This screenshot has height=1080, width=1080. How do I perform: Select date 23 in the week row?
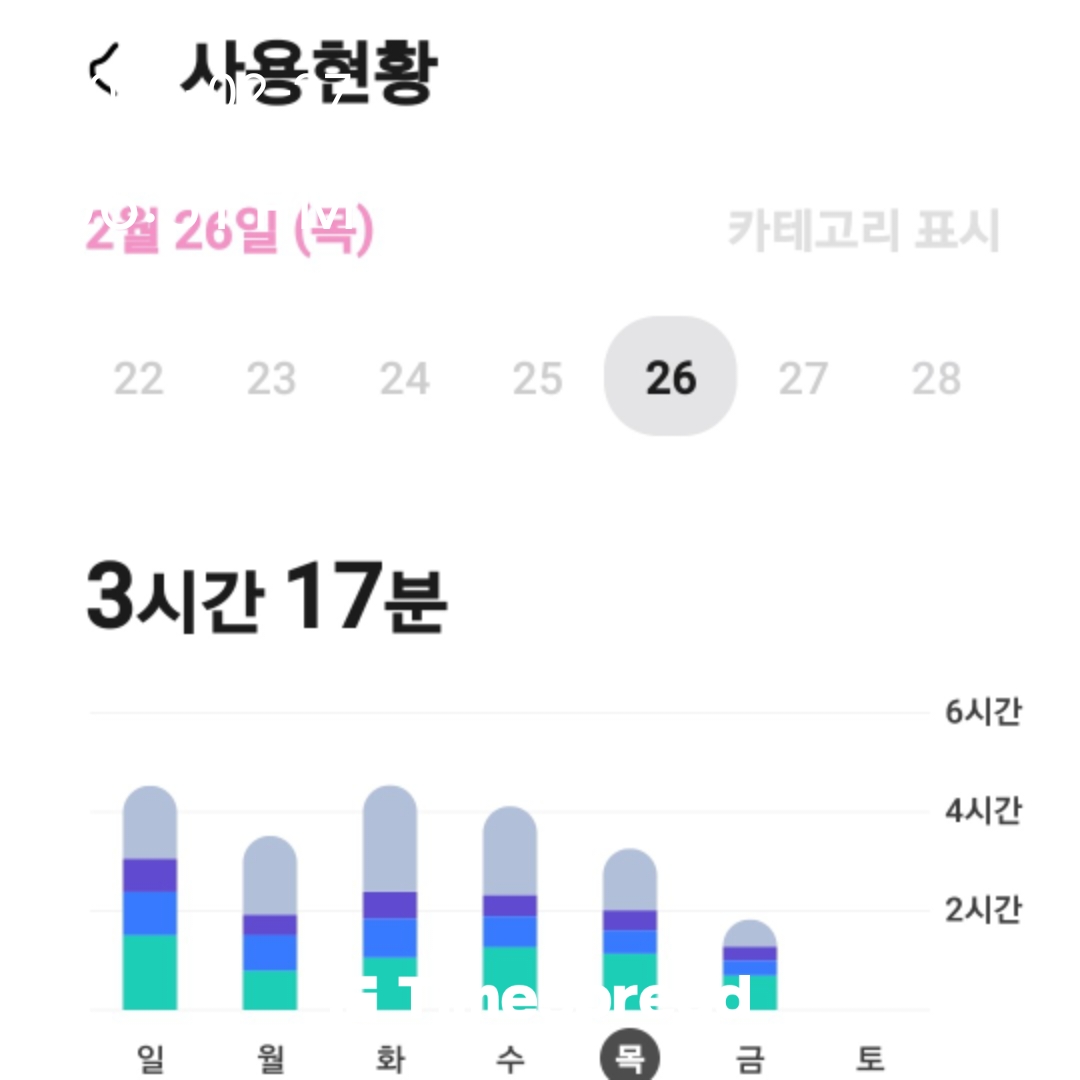coord(271,378)
